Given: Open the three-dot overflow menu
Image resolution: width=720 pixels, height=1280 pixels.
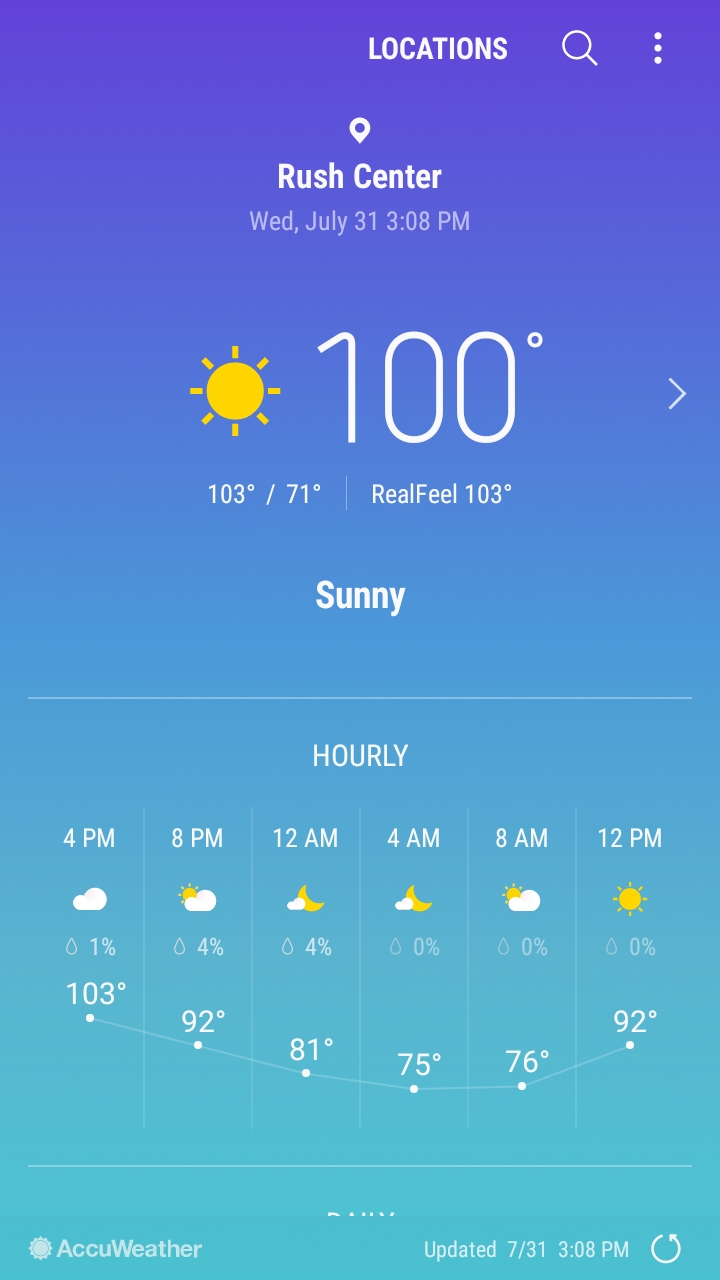Looking at the screenshot, I should pyautogui.click(x=657, y=48).
